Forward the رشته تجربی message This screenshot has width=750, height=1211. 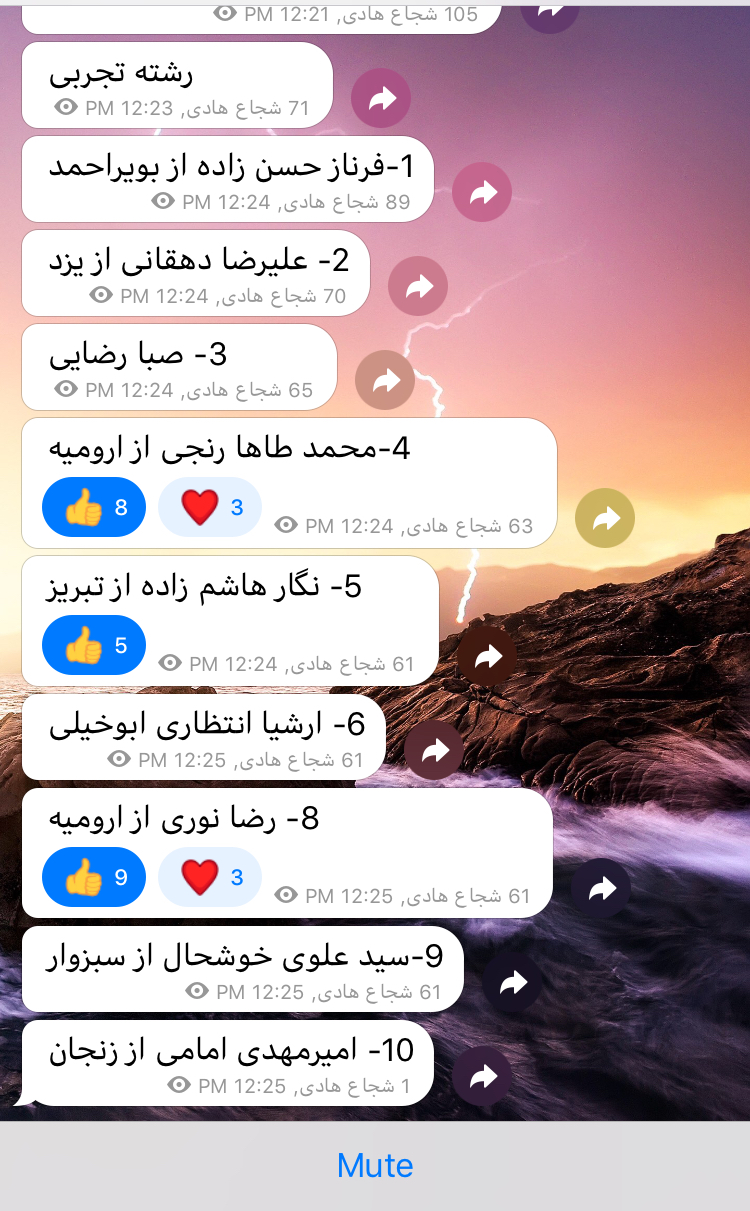pyautogui.click(x=381, y=98)
